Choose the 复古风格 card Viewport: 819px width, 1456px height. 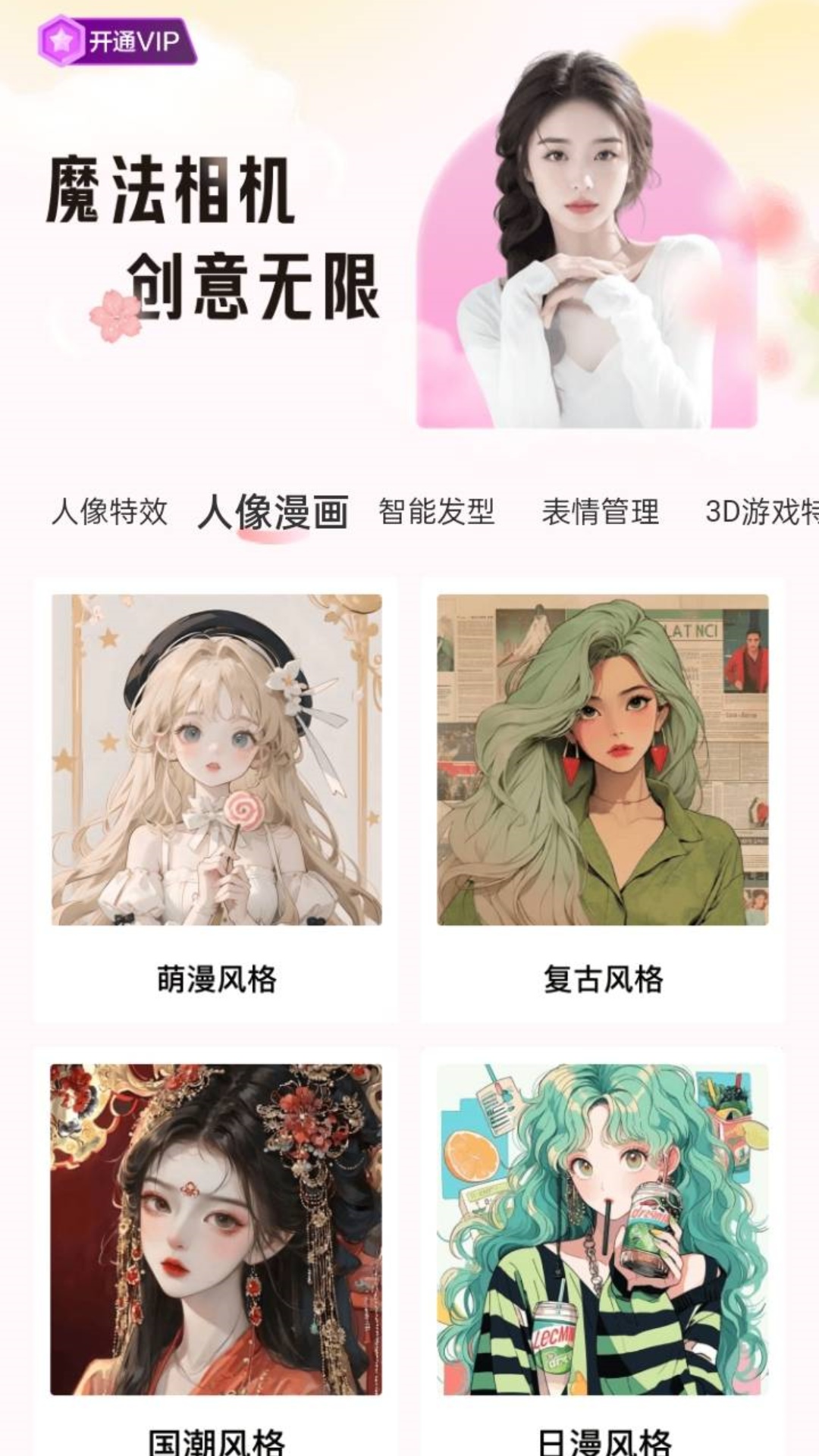pos(603,800)
